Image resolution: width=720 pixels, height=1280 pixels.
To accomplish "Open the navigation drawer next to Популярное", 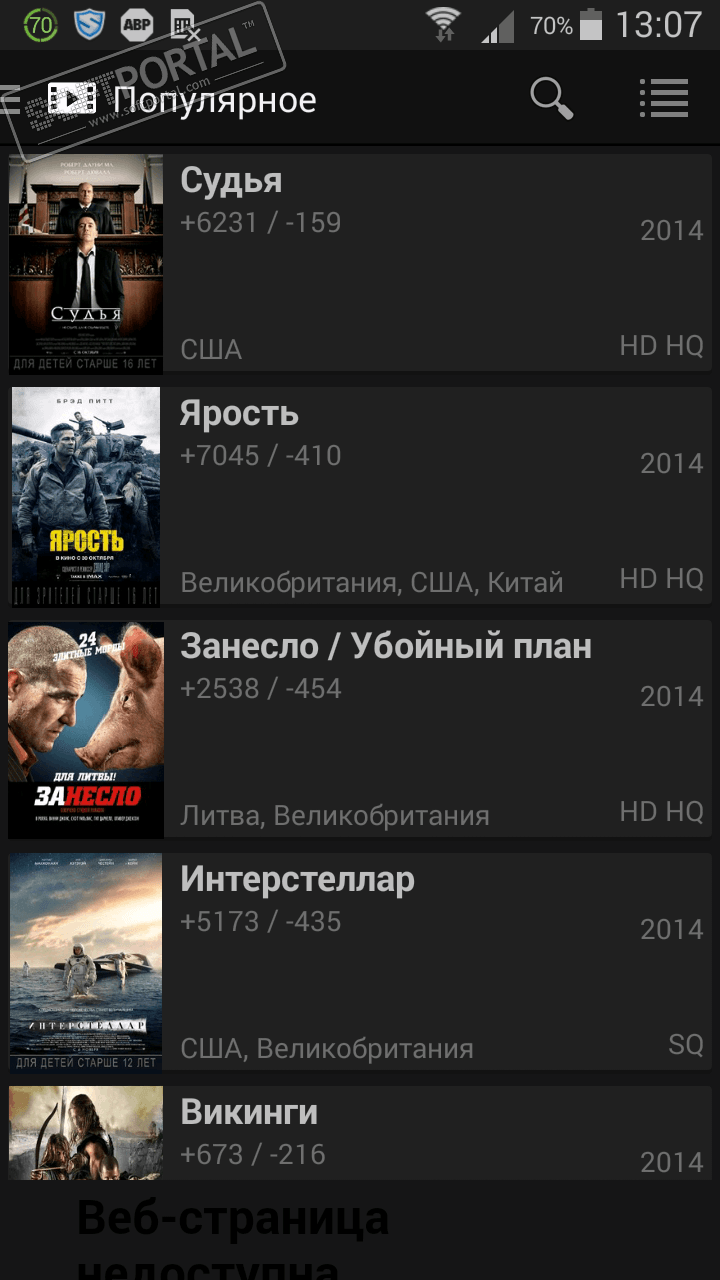I will pyautogui.click(x=12, y=98).
